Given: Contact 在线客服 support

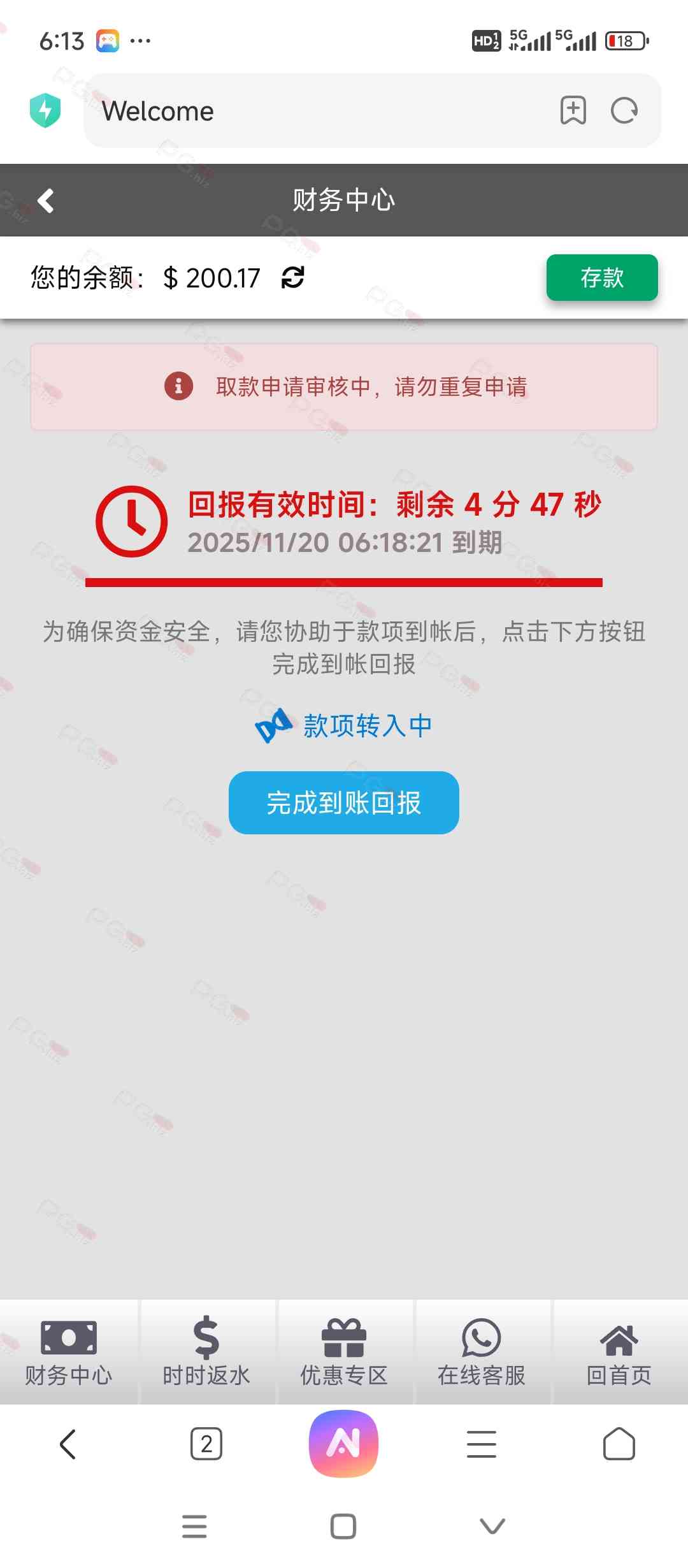Looking at the screenshot, I should (x=482, y=1351).
